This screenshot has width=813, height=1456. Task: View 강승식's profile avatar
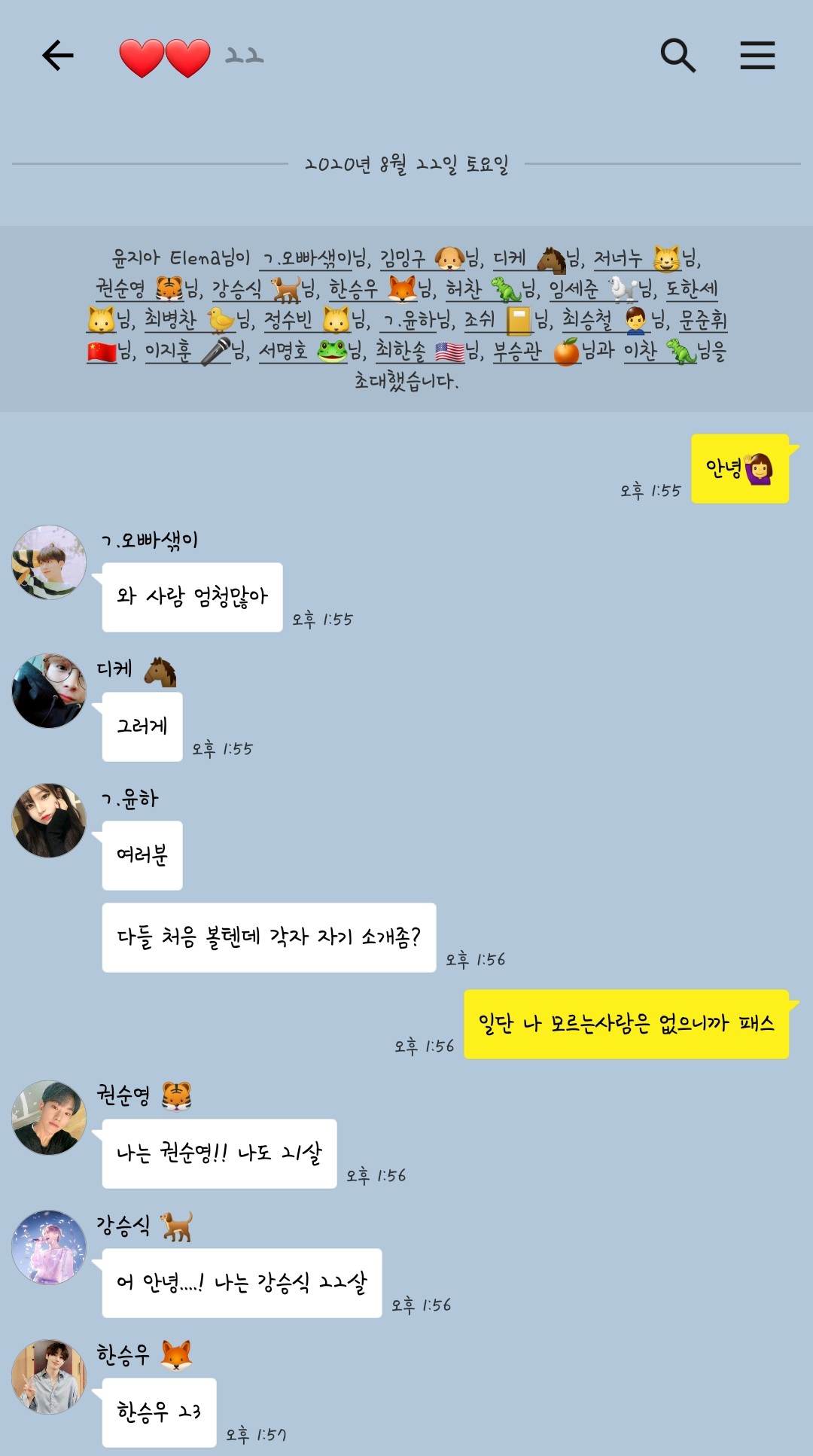tap(49, 1247)
